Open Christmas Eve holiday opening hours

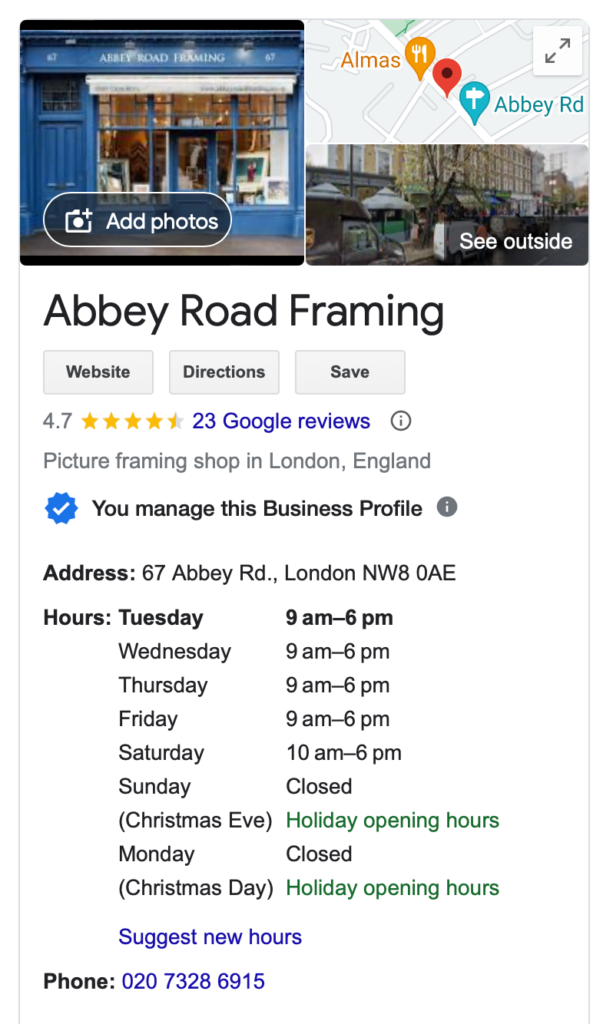pos(392,820)
